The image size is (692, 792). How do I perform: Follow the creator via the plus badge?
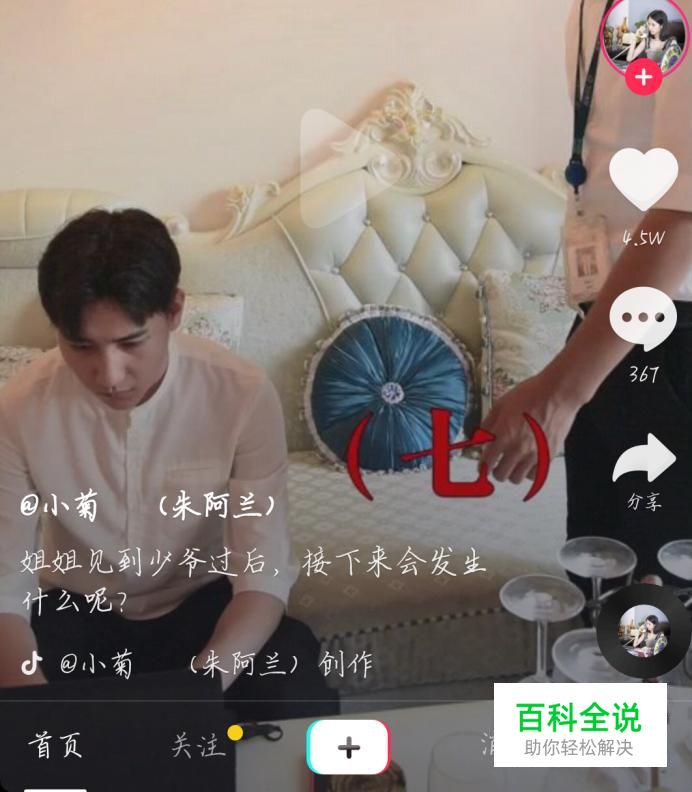643,76
